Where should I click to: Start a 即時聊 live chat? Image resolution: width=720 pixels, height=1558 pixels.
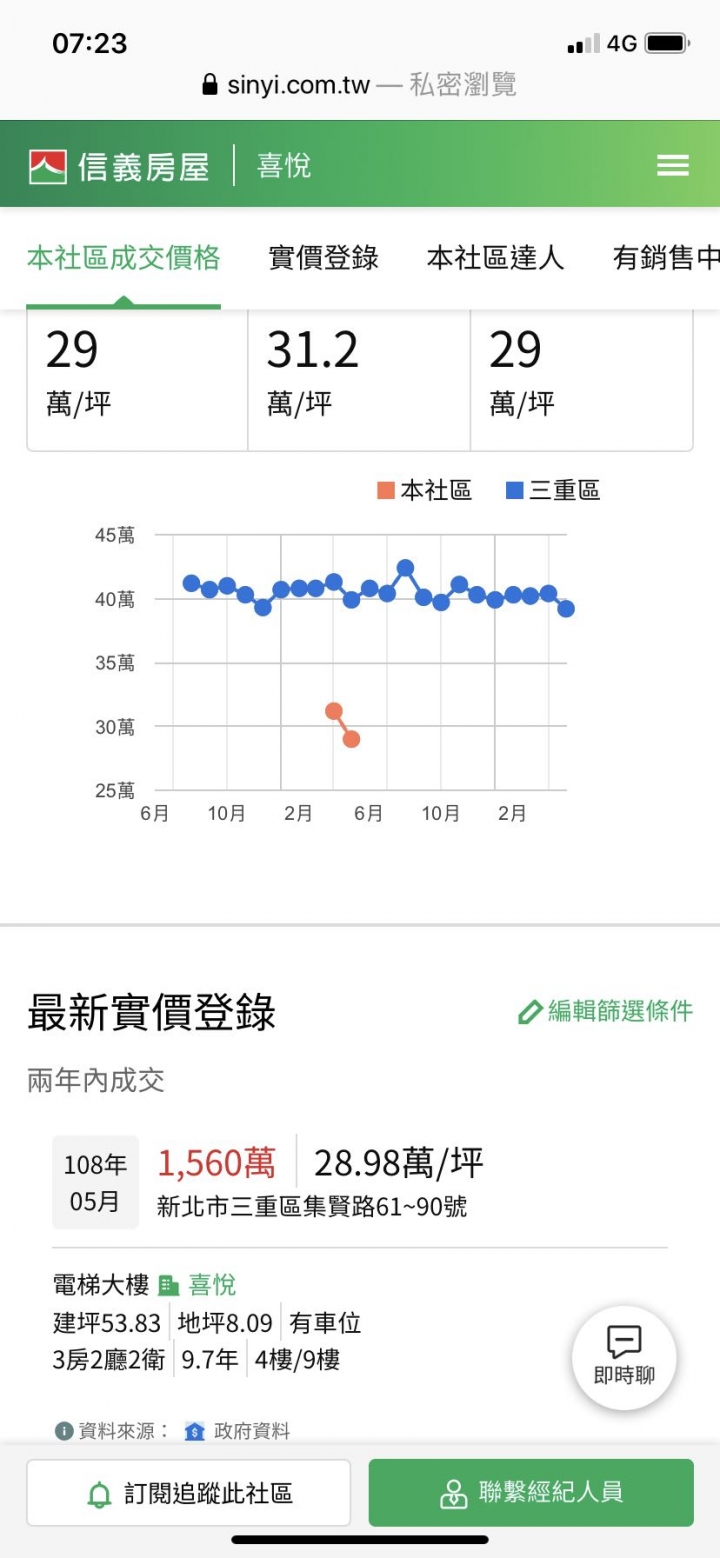tap(624, 1358)
